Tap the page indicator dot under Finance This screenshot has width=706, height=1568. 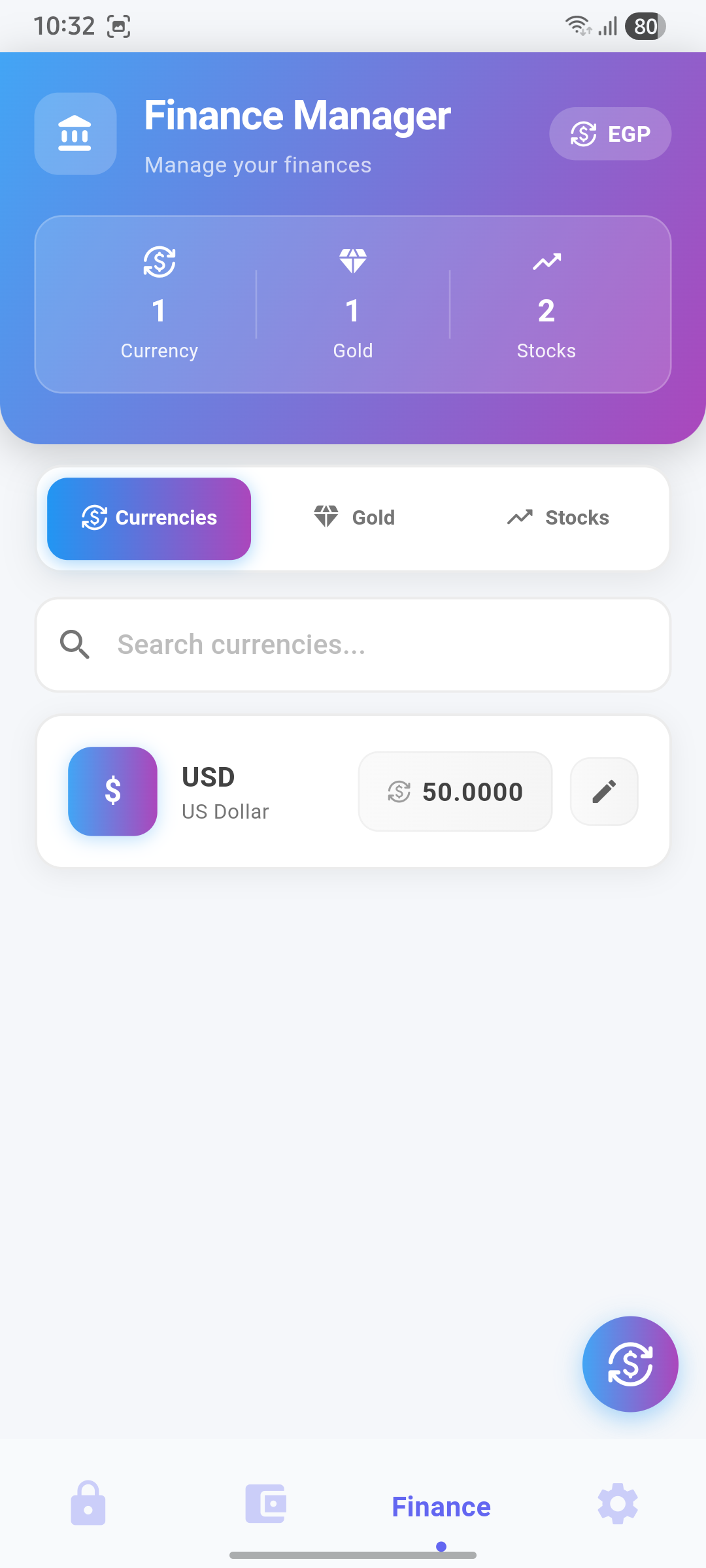(x=440, y=1546)
